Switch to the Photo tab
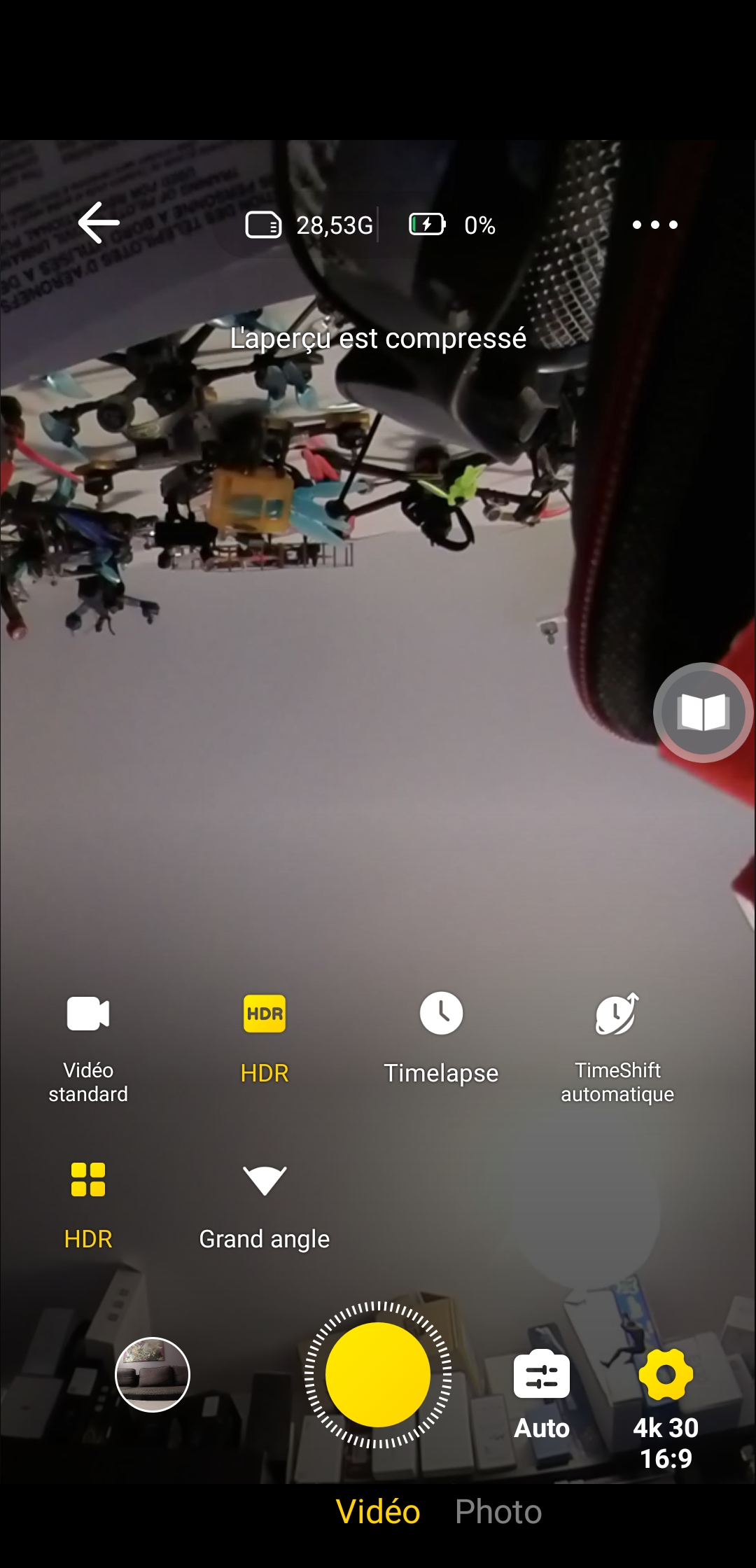 tap(498, 1512)
